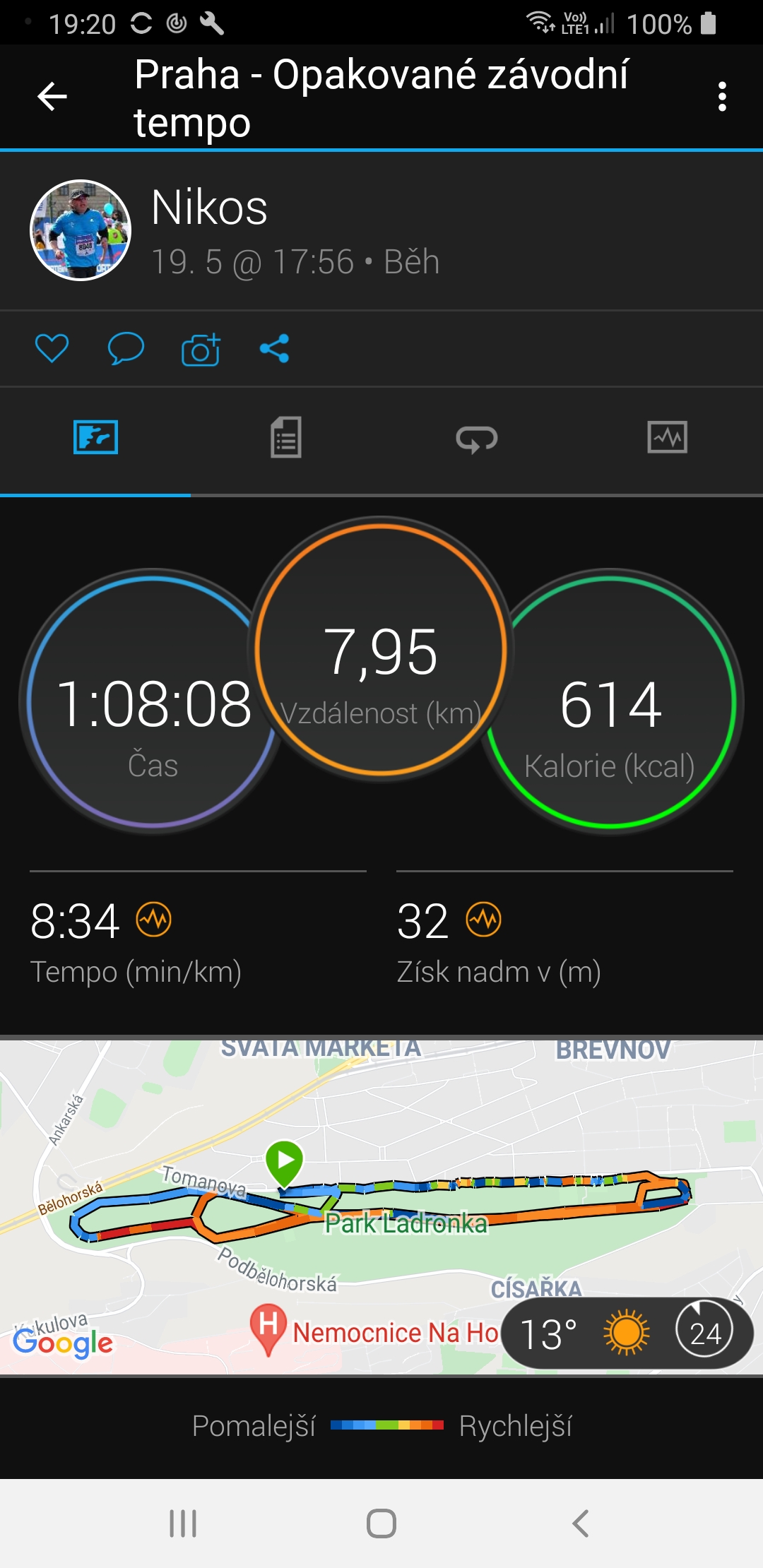The height and width of the screenshot is (1568, 763).
Task: Switch to the charts tab
Action: pos(668,437)
